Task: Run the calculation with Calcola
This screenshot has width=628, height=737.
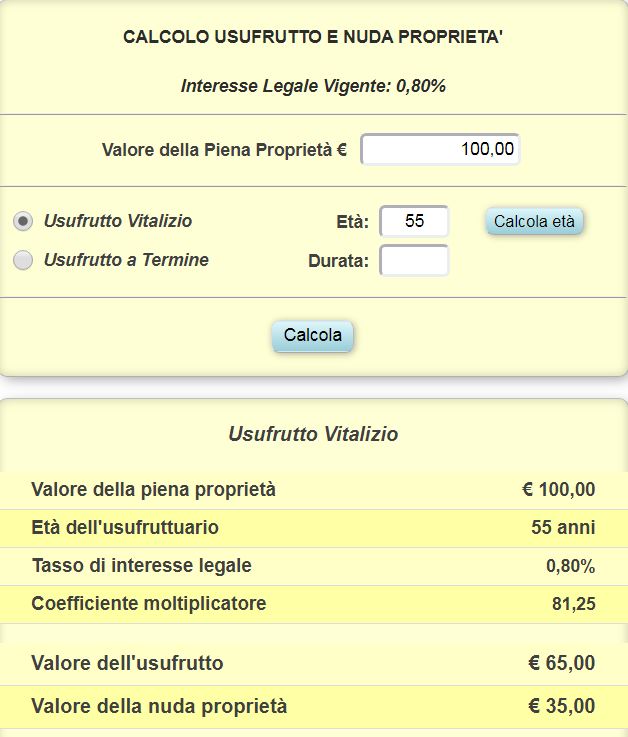Action: tap(312, 336)
